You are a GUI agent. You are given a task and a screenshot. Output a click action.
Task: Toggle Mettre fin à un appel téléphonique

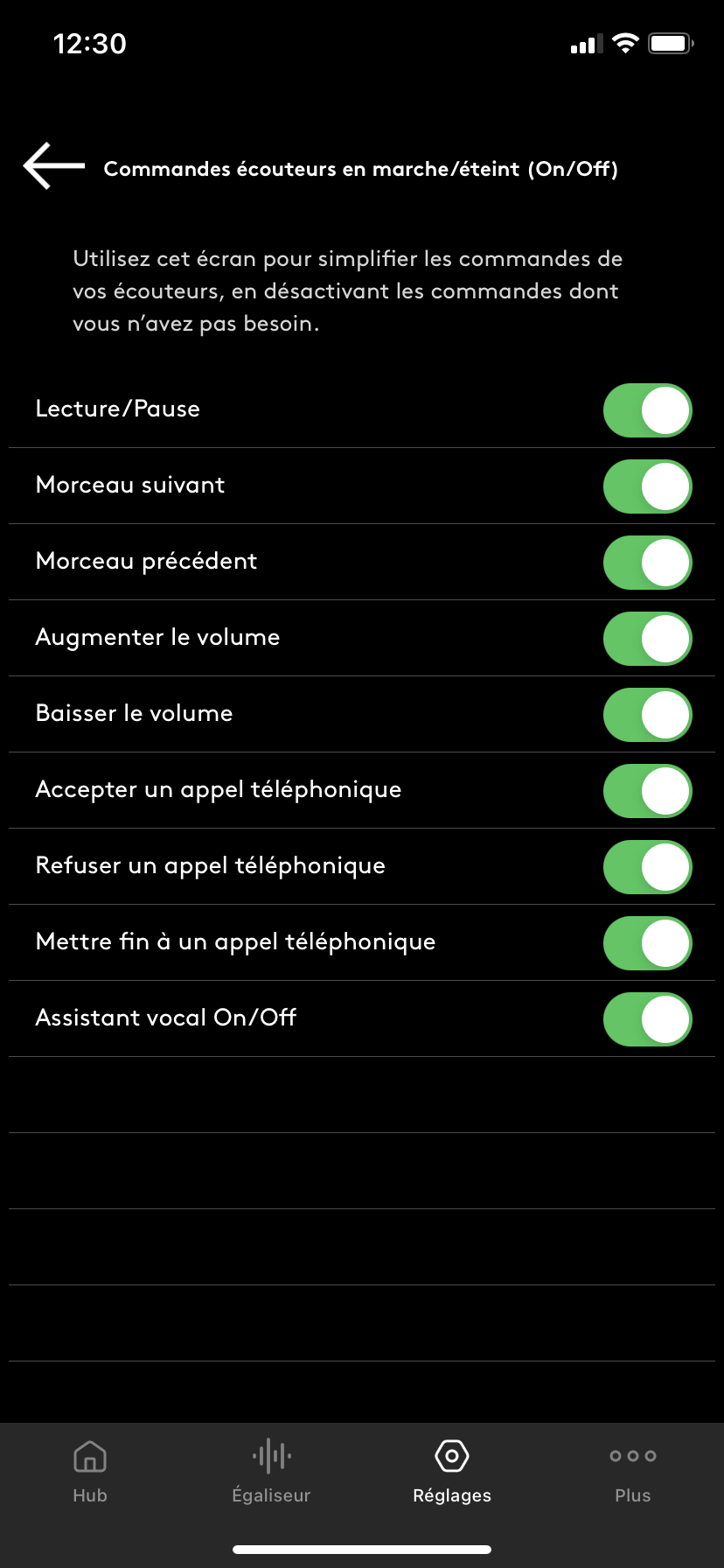coord(647,943)
